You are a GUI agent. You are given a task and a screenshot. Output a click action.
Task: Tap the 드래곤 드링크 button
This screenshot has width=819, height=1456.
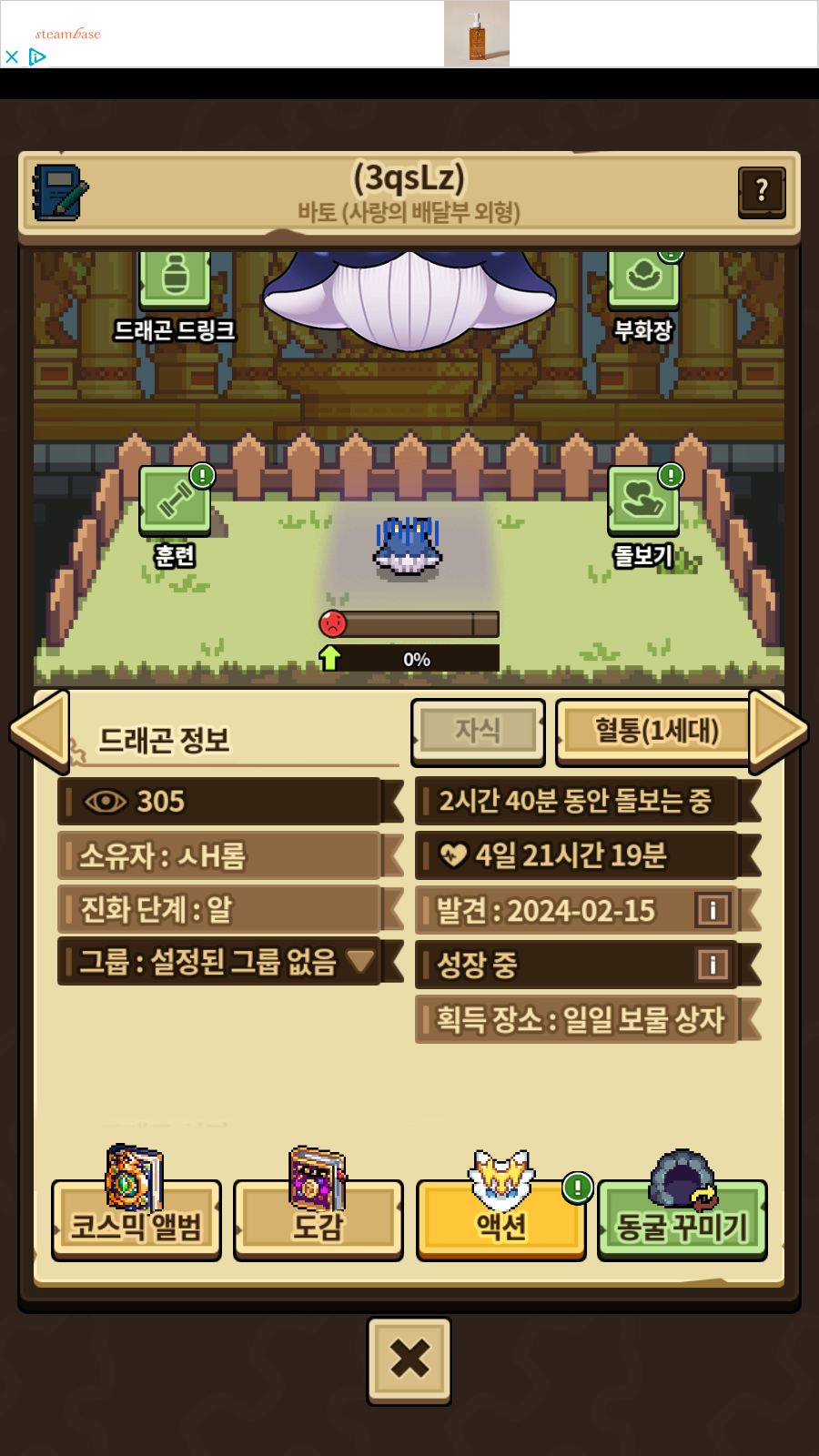pyautogui.click(x=175, y=296)
